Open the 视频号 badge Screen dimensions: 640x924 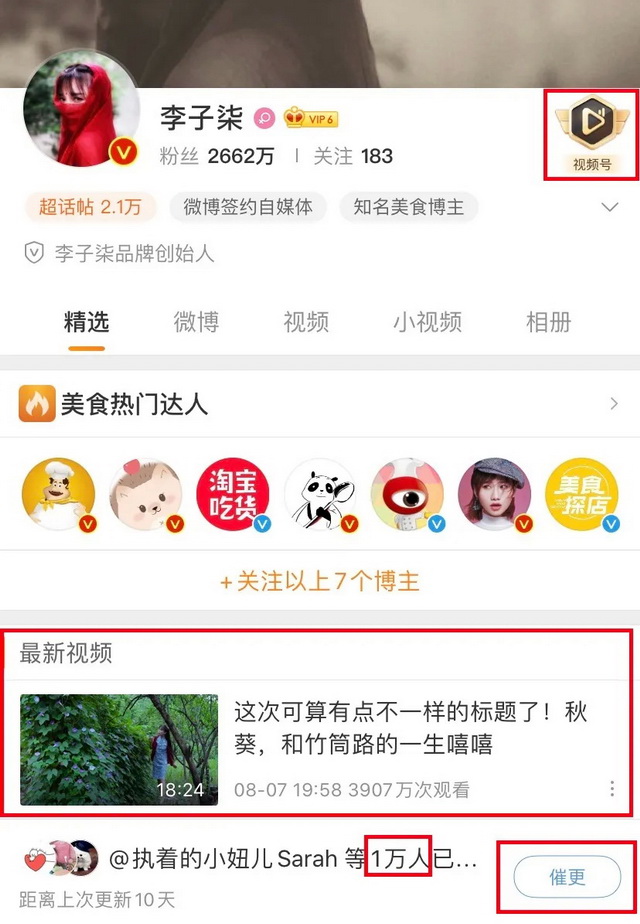[x=591, y=134]
